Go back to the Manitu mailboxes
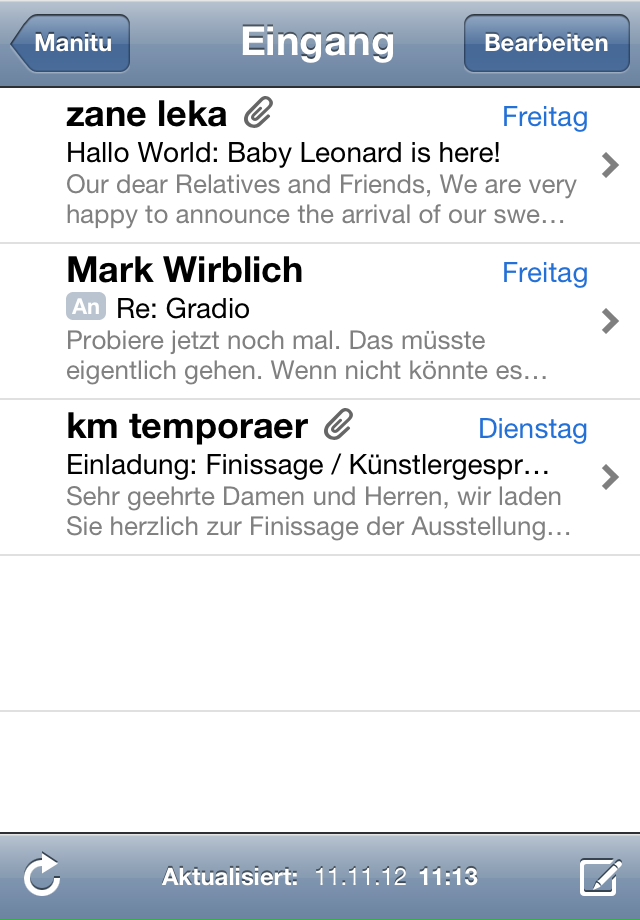 71,44
